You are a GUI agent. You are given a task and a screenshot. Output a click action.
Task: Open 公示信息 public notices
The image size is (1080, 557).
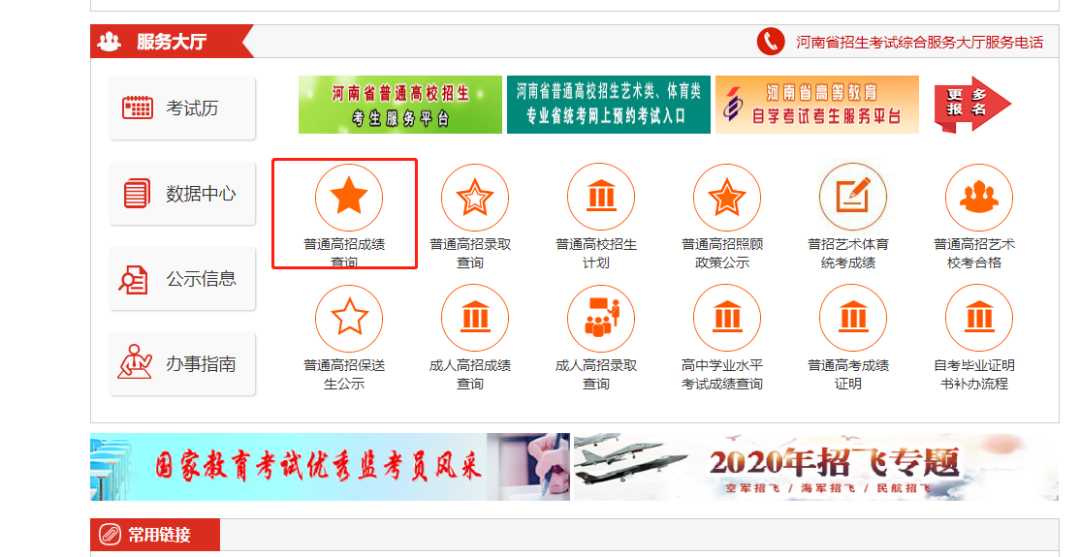click(182, 279)
